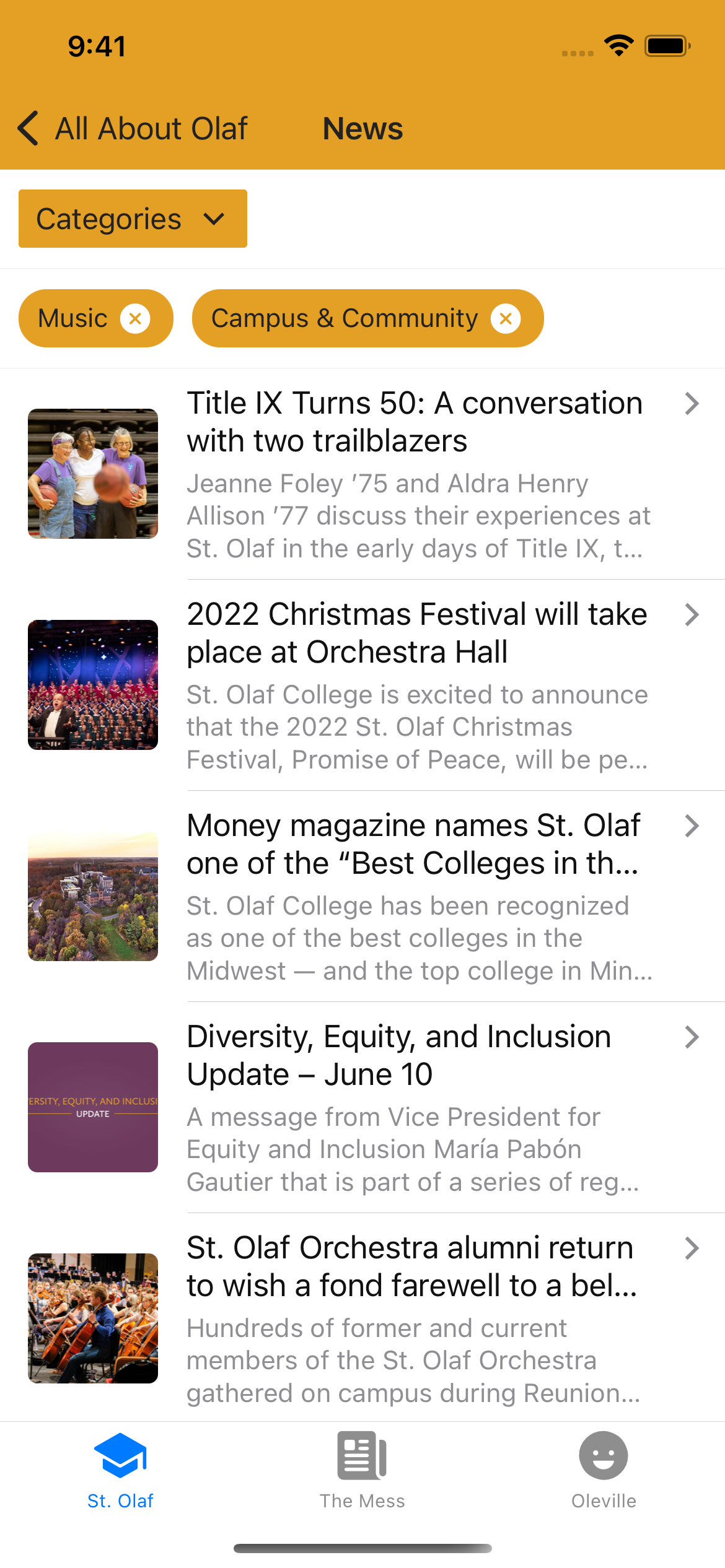Open the Money magazine Best Colleges article
The image size is (725, 1568).
[x=415, y=896]
